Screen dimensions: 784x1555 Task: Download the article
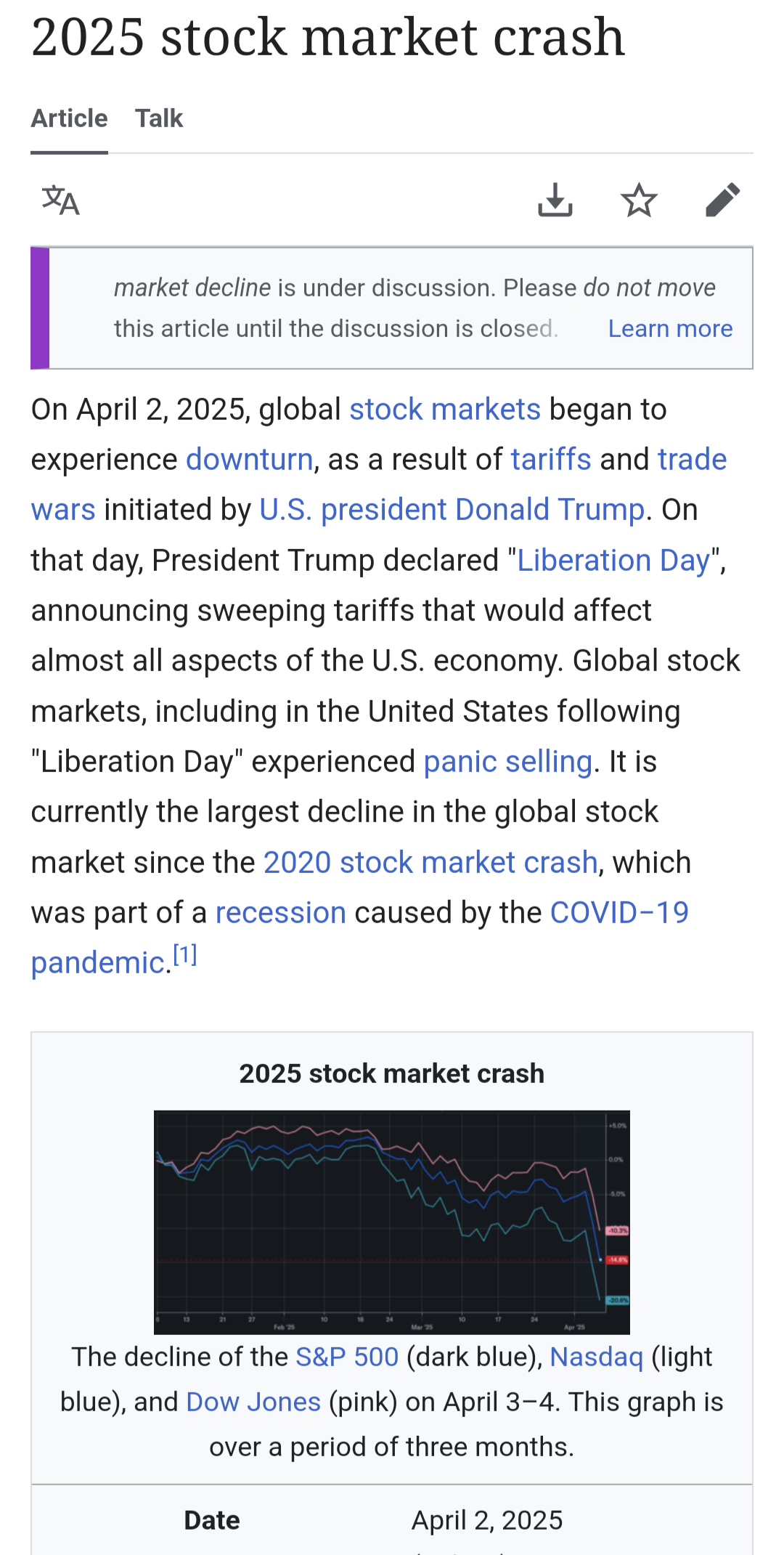tap(556, 201)
